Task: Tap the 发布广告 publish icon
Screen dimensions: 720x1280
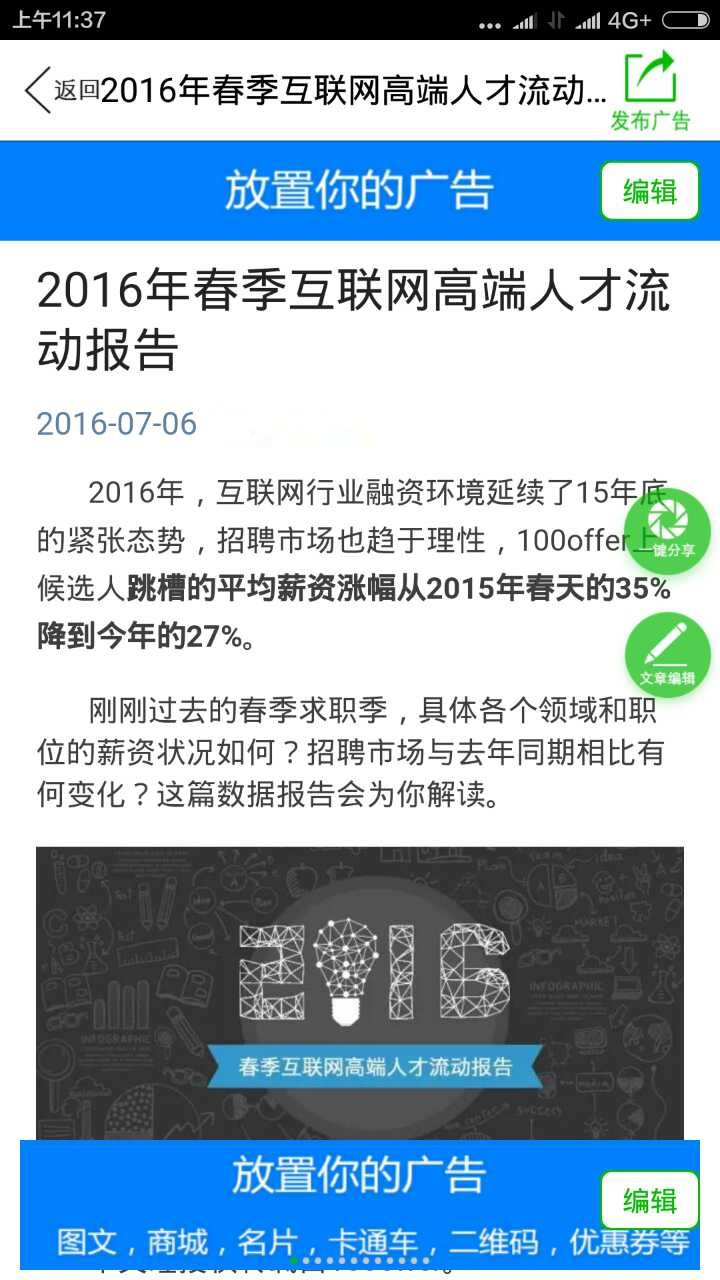Action: point(651,91)
